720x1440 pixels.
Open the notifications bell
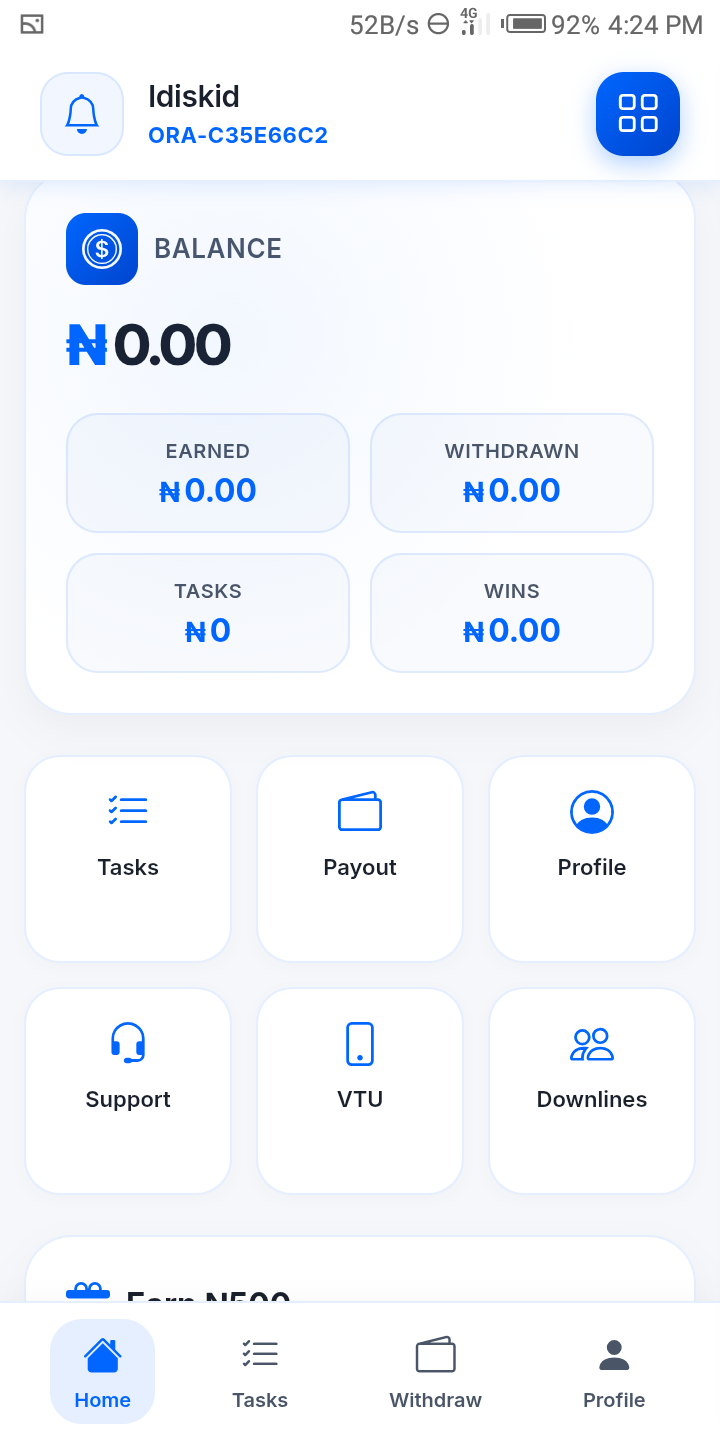[x=82, y=114]
